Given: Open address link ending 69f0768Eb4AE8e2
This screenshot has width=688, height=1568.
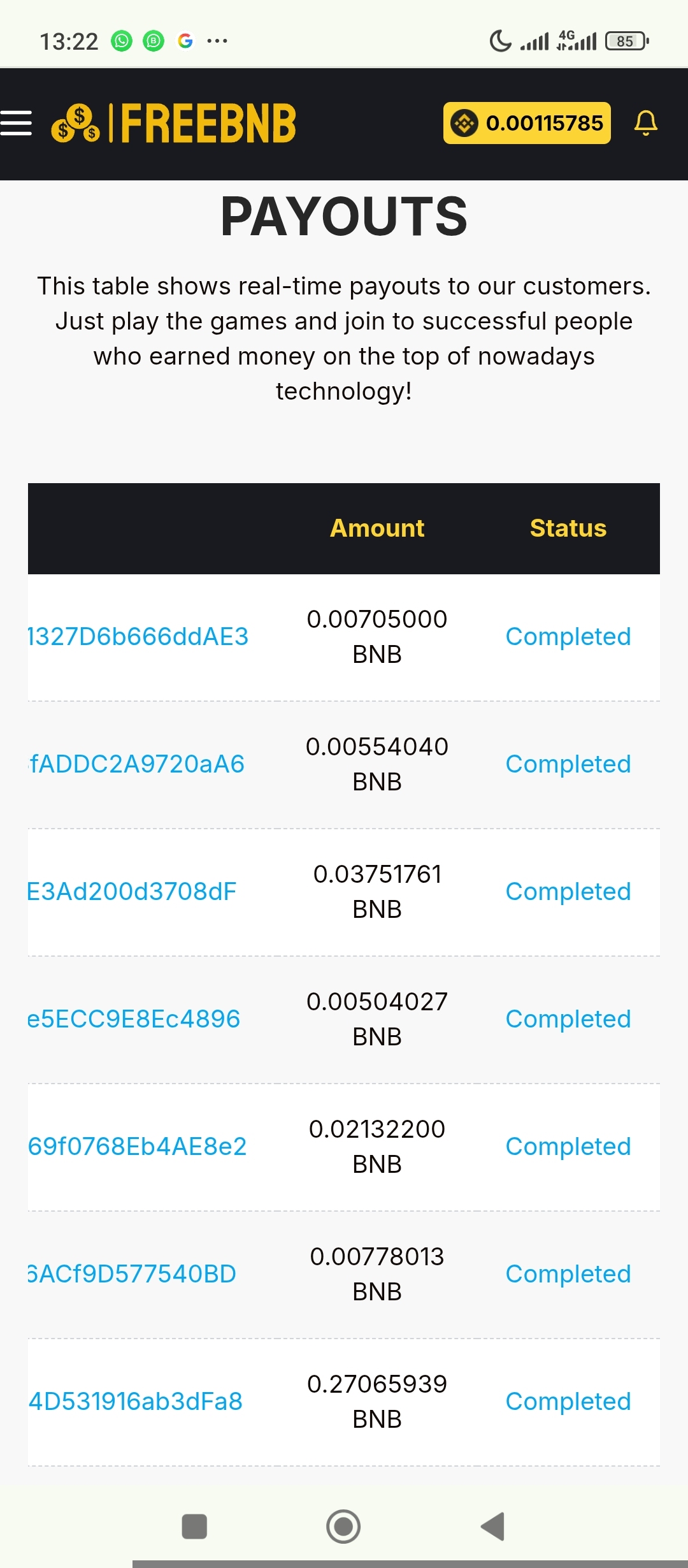Looking at the screenshot, I should coord(138,1147).
